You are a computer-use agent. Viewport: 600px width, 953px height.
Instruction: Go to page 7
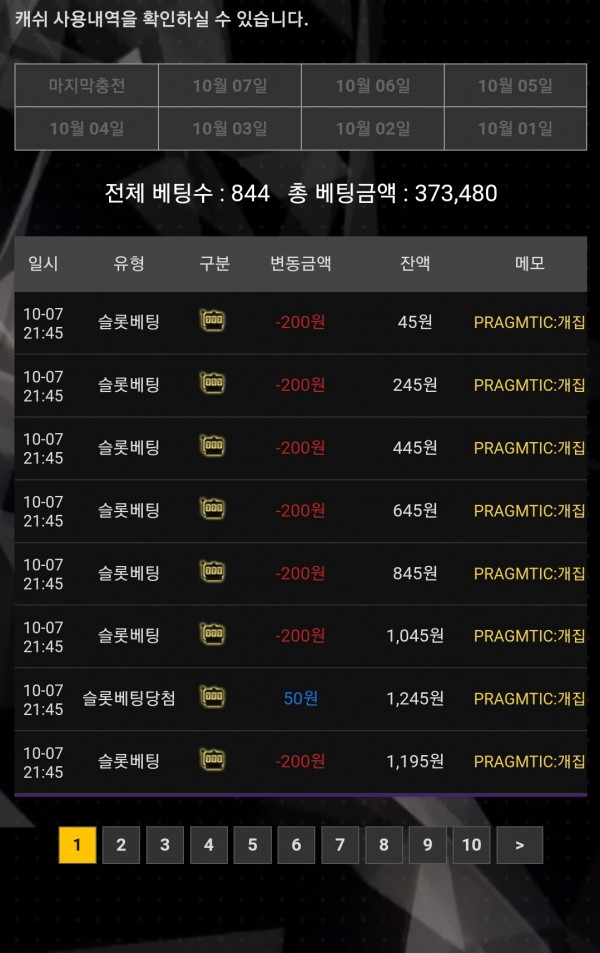tap(340, 845)
